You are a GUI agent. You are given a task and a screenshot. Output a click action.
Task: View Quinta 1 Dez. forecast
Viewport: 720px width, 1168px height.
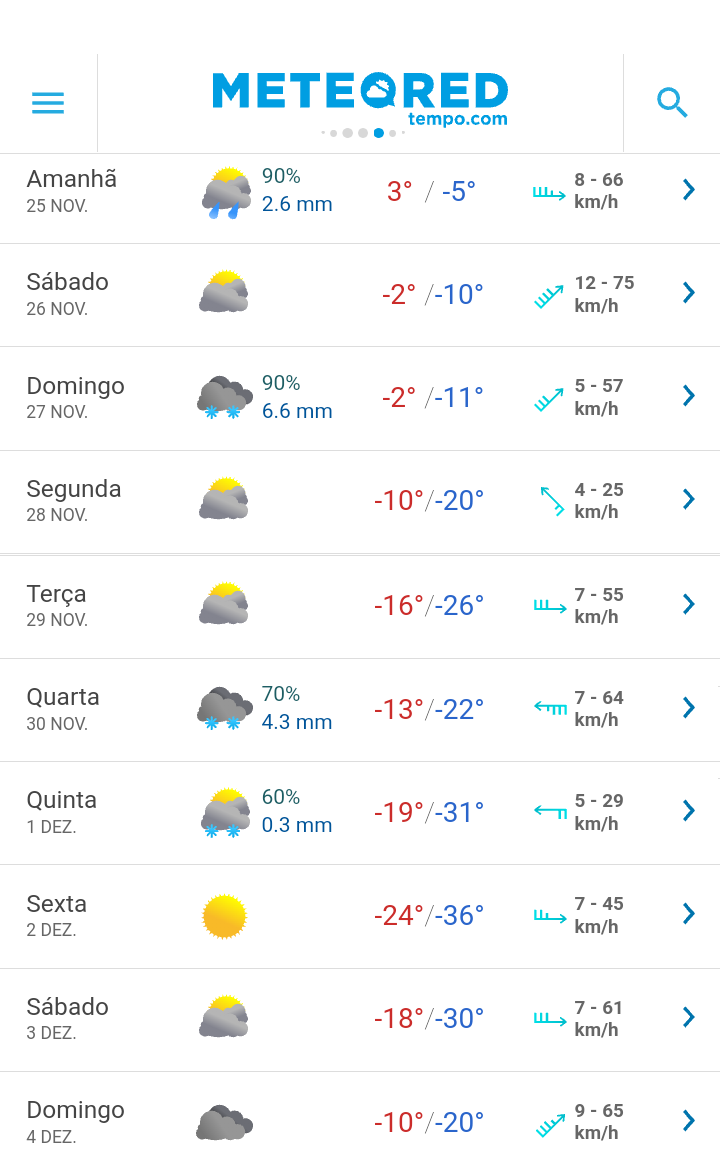pyautogui.click(x=360, y=812)
